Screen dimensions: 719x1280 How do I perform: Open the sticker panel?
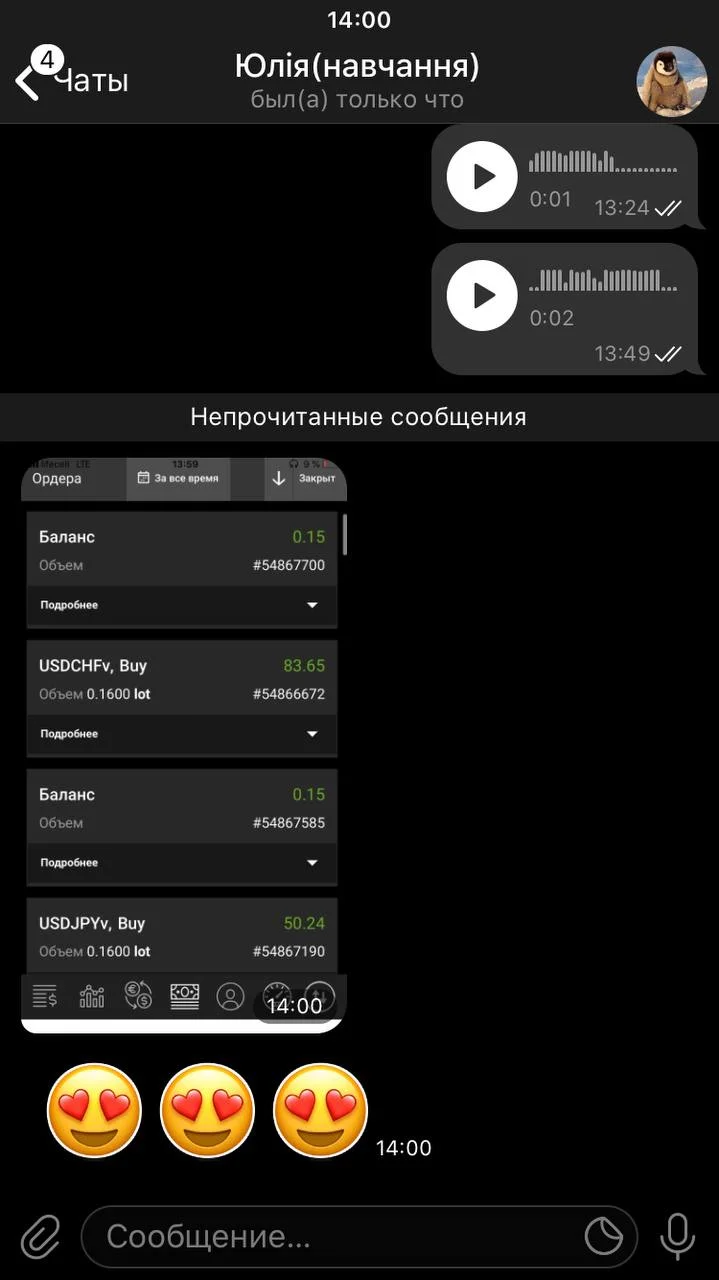[x=603, y=1237]
